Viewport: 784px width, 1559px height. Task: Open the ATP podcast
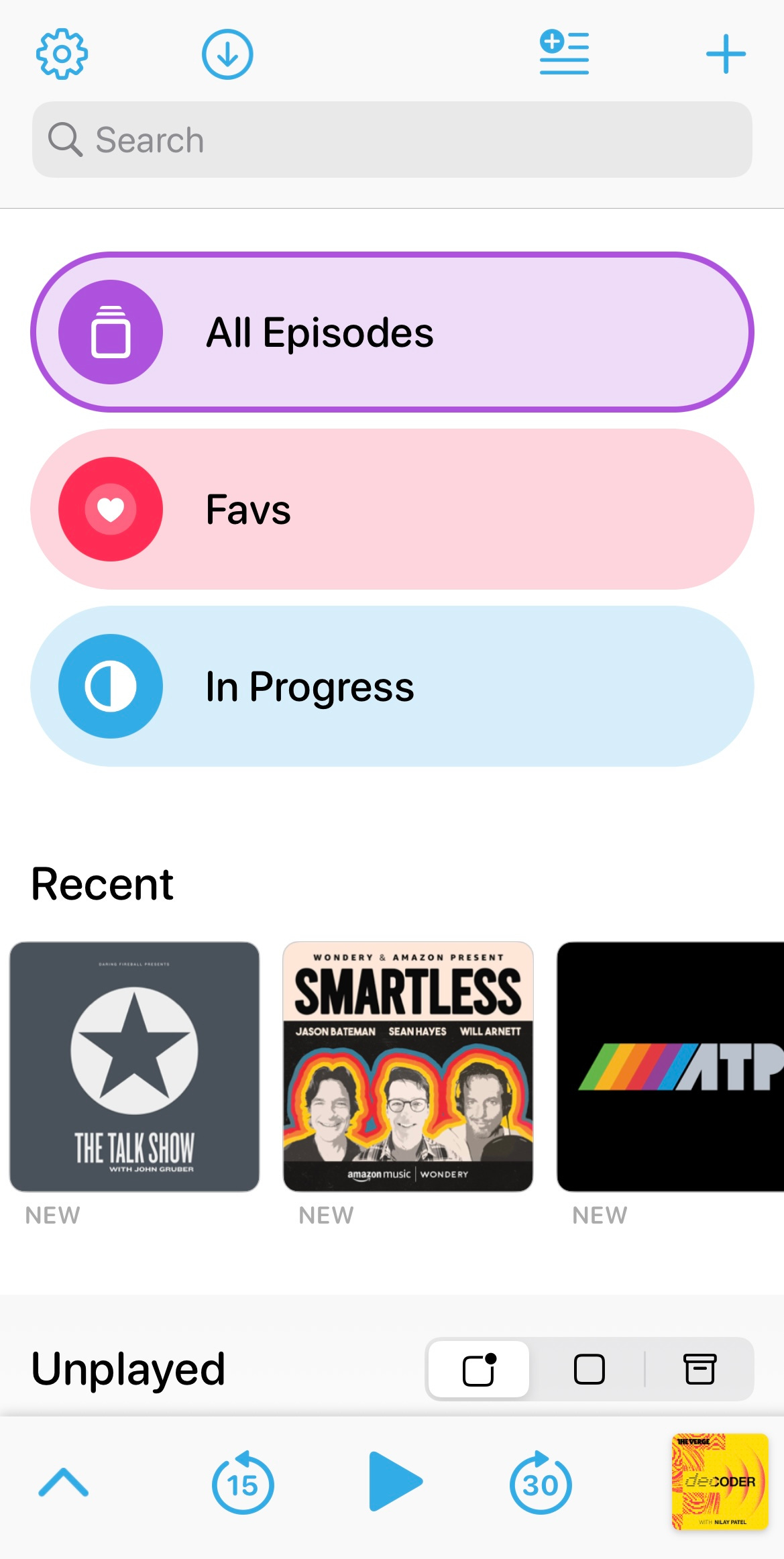(670, 1067)
